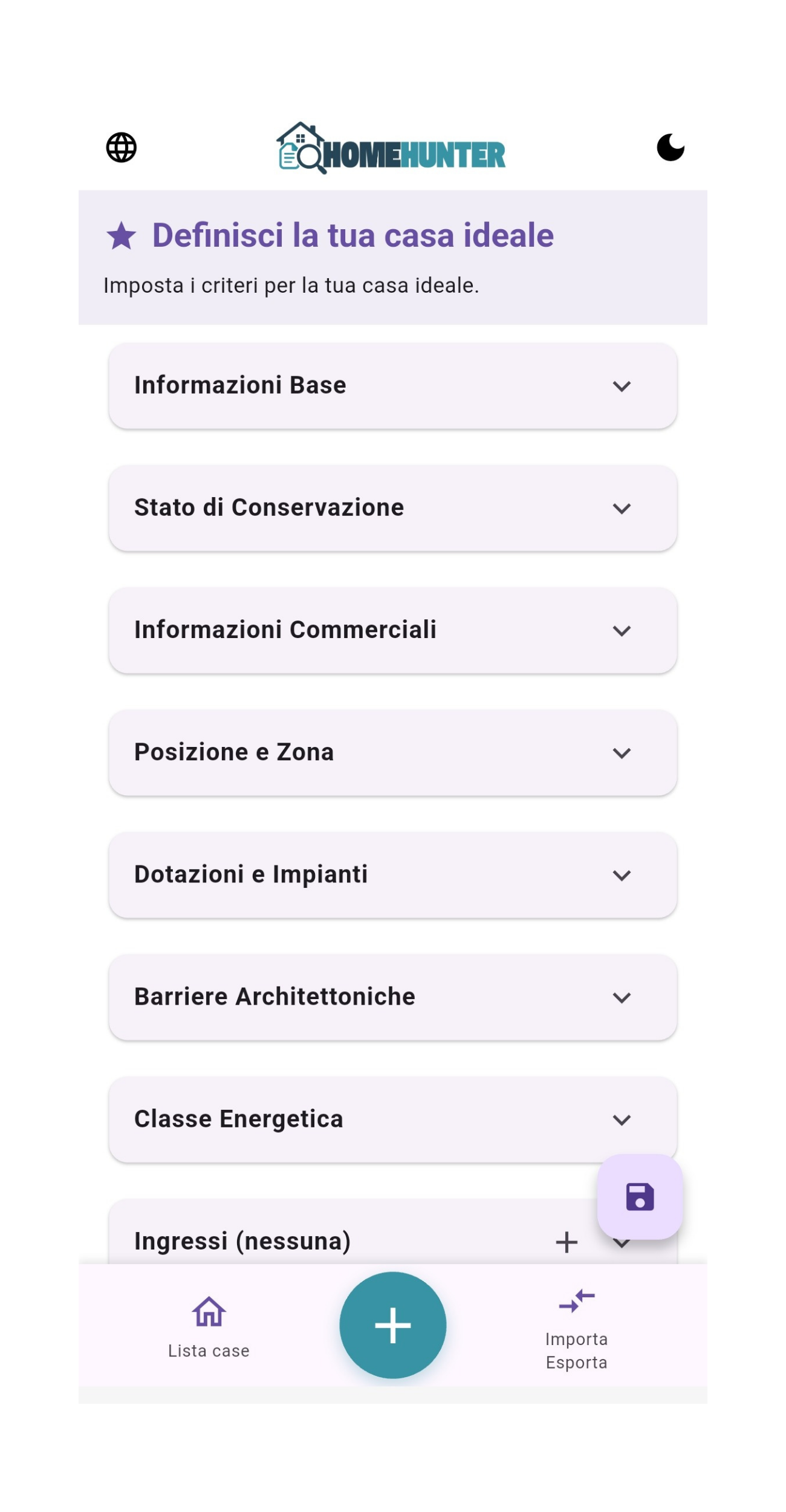The image size is (786, 1512).
Task: Open the language globe icon
Action: pyautogui.click(x=121, y=147)
